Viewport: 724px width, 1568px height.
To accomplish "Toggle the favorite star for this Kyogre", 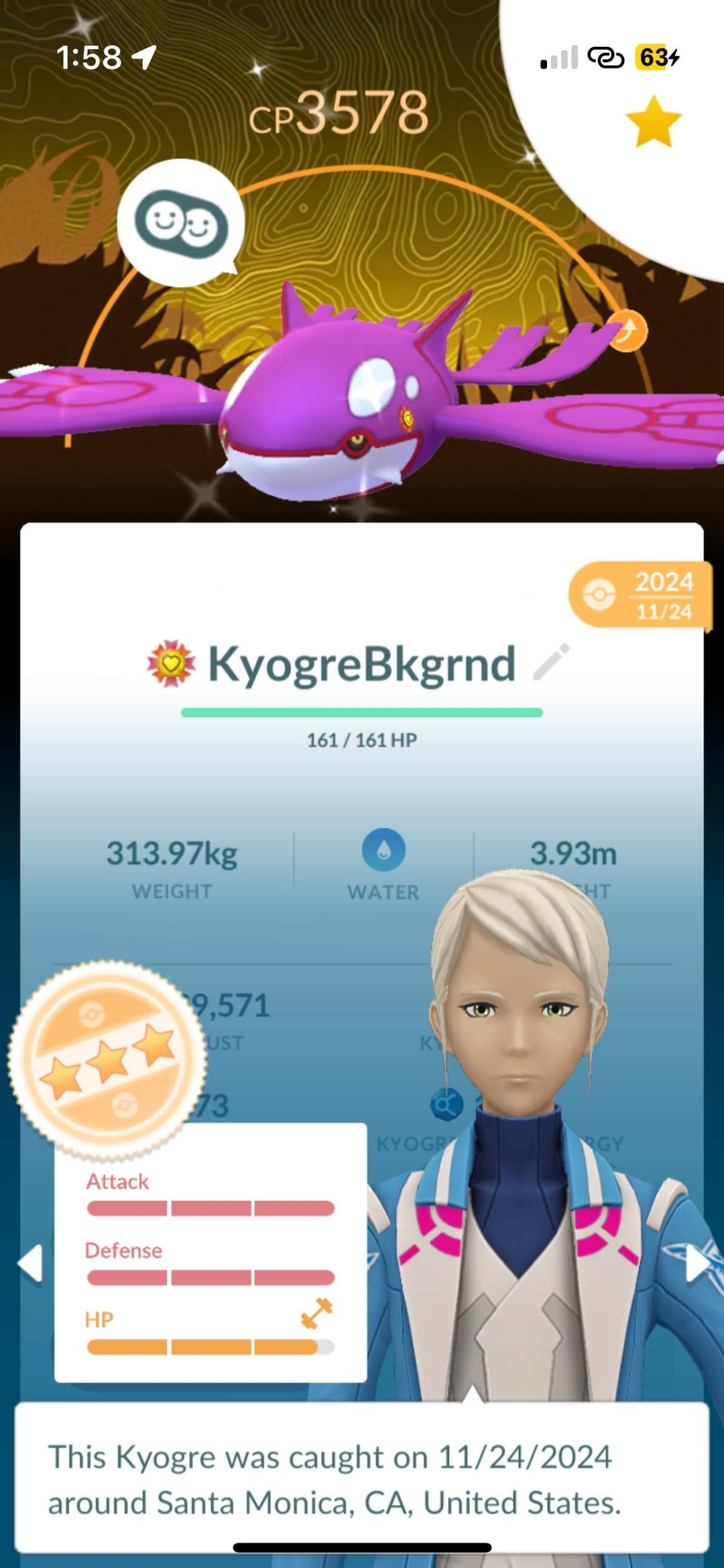I will click(x=653, y=122).
